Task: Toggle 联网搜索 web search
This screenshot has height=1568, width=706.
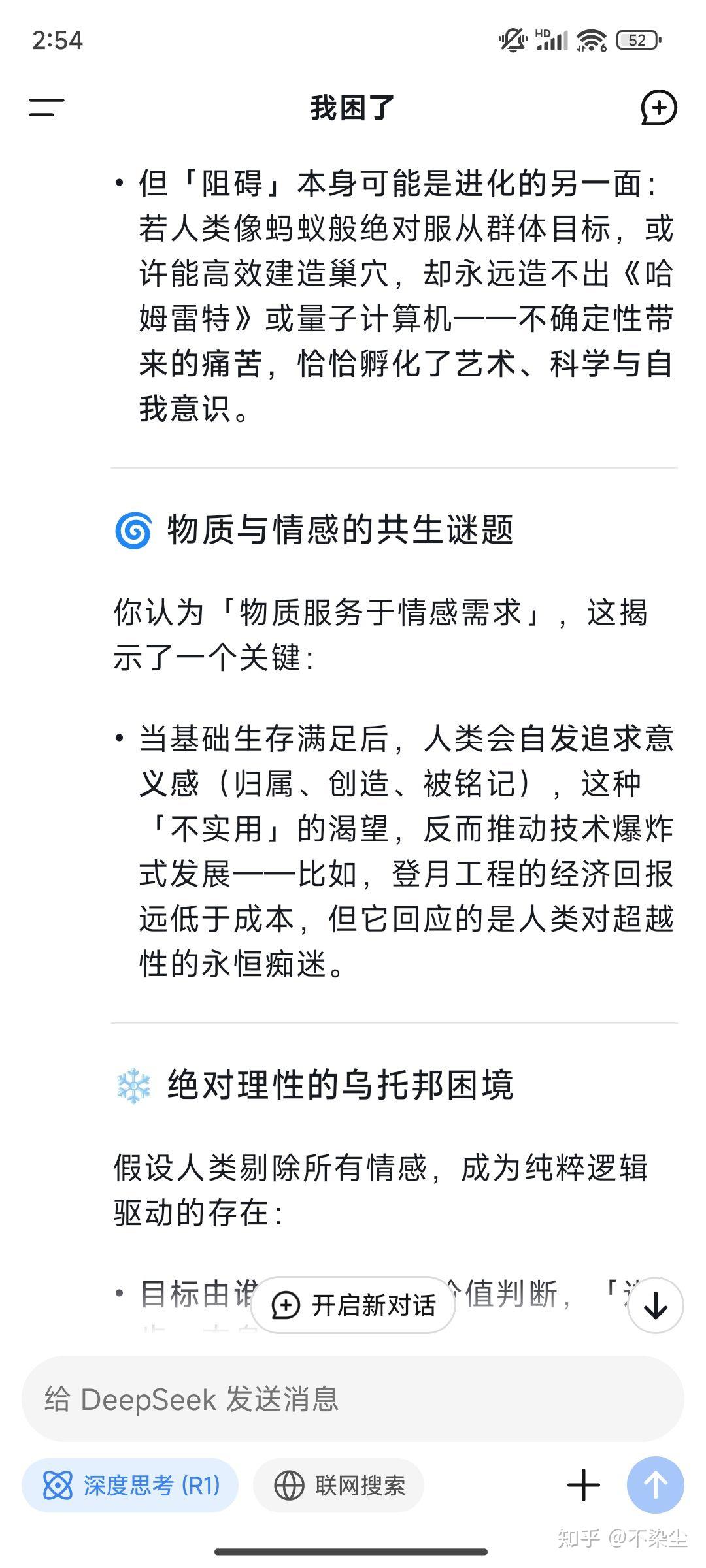Action: coord(339,1486)
